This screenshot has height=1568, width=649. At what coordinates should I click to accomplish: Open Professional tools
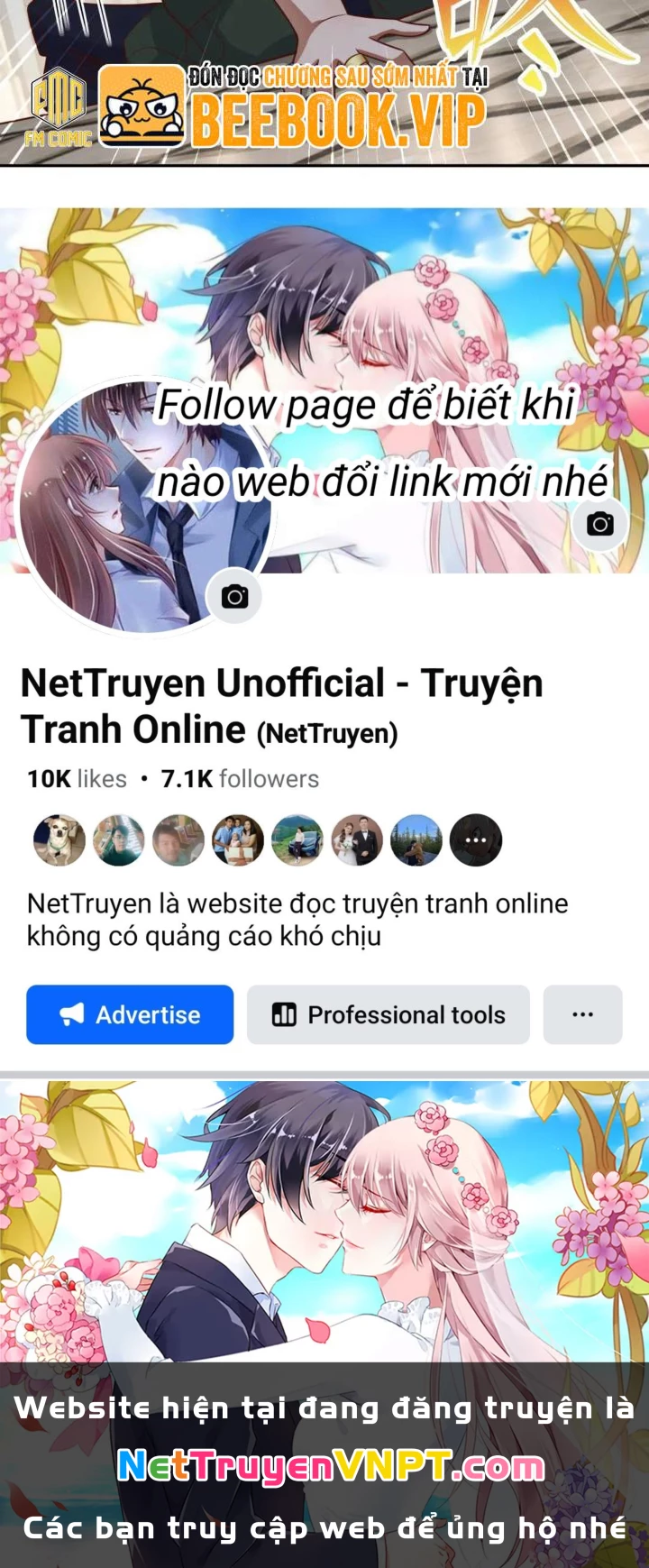pyautogui.click(x=388, y=1014)
